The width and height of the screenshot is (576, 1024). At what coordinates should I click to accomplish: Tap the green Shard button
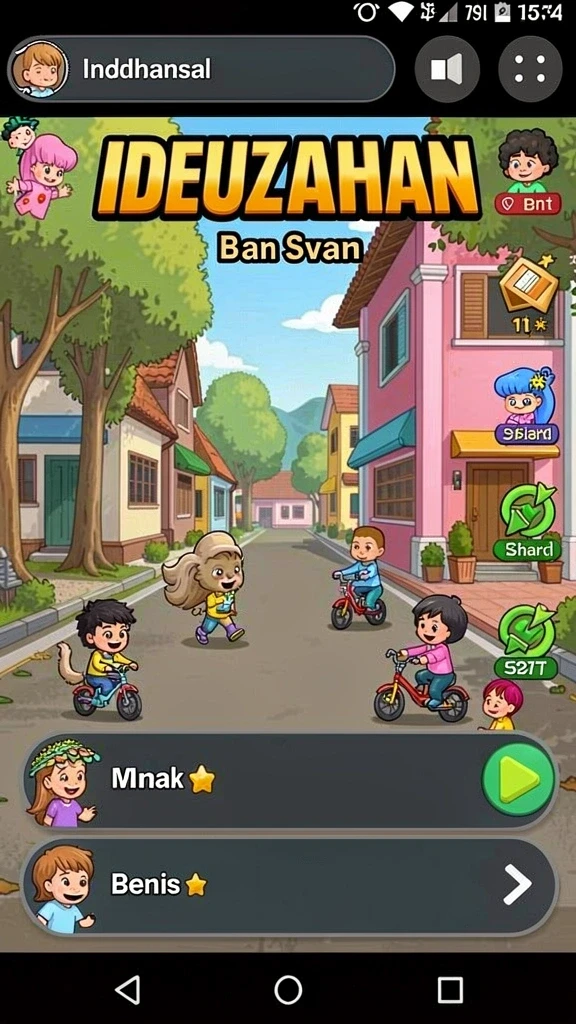coord(528,522)
